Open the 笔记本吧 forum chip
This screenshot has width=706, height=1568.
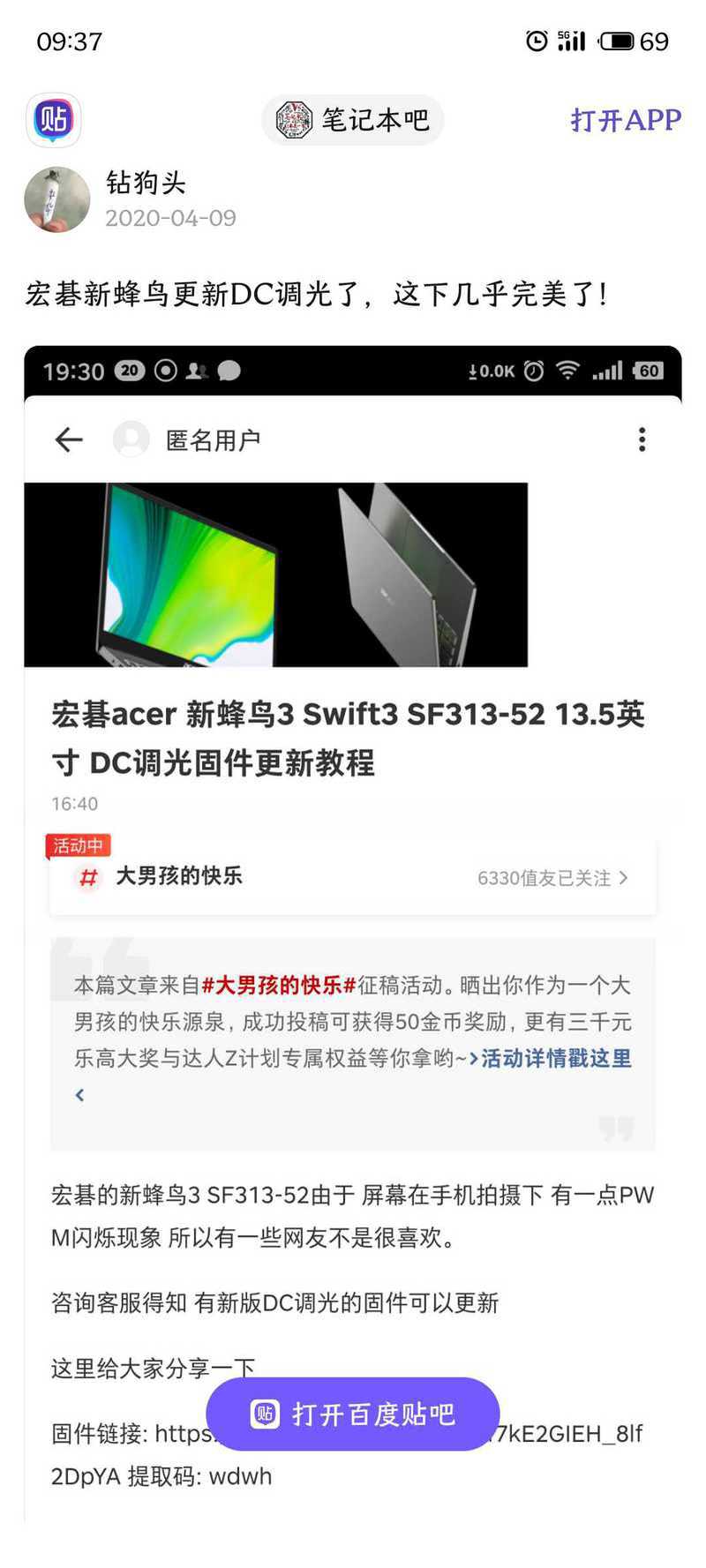tap(352, 120)
